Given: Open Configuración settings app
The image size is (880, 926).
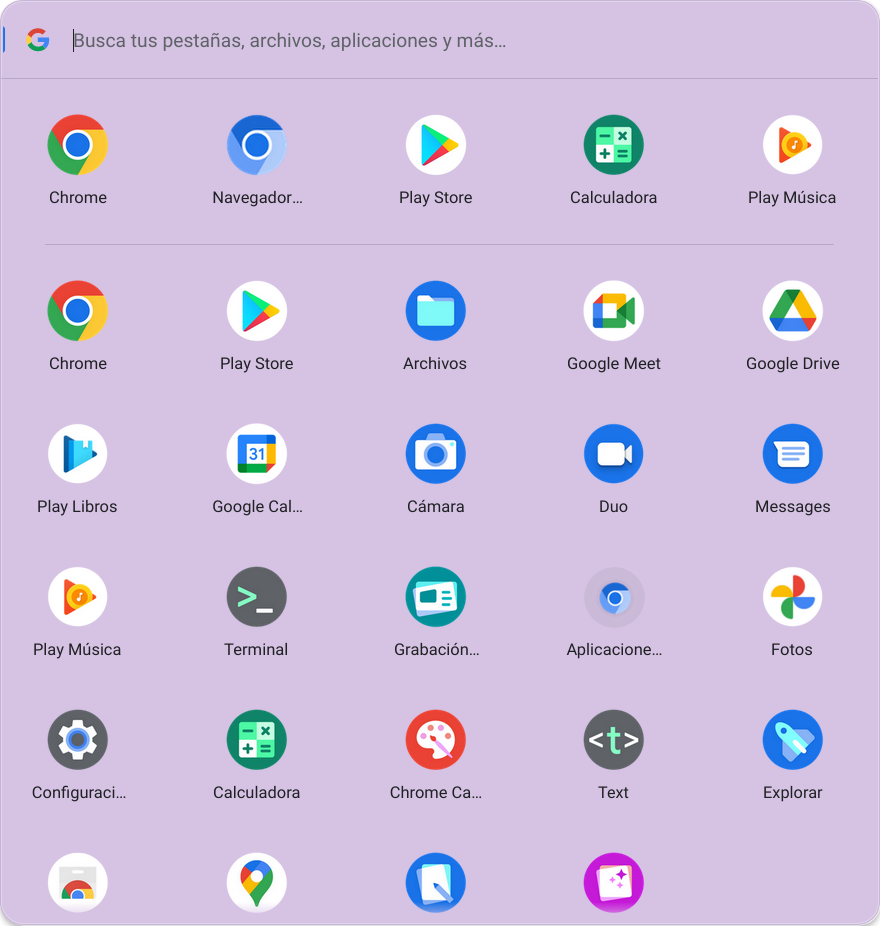Looking at the screenshot, I should point(78,740).
